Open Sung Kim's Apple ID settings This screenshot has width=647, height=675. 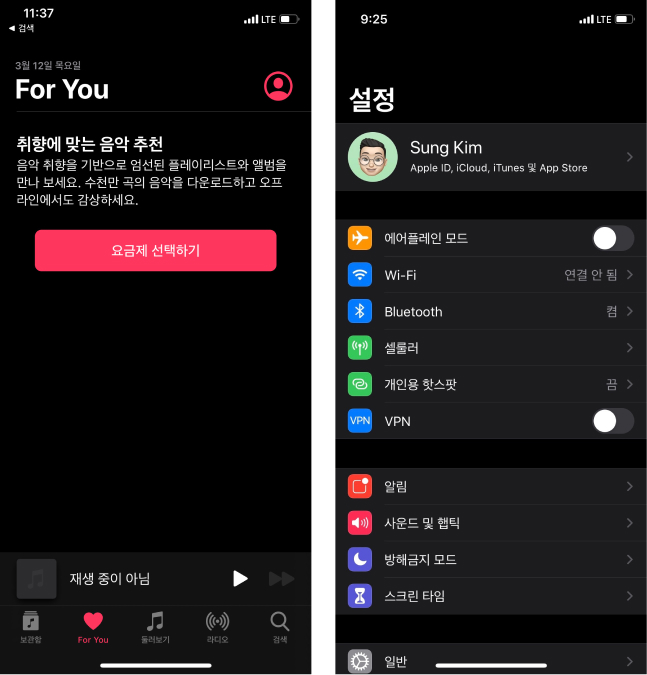pyautogui.click(x=491, y=157)
